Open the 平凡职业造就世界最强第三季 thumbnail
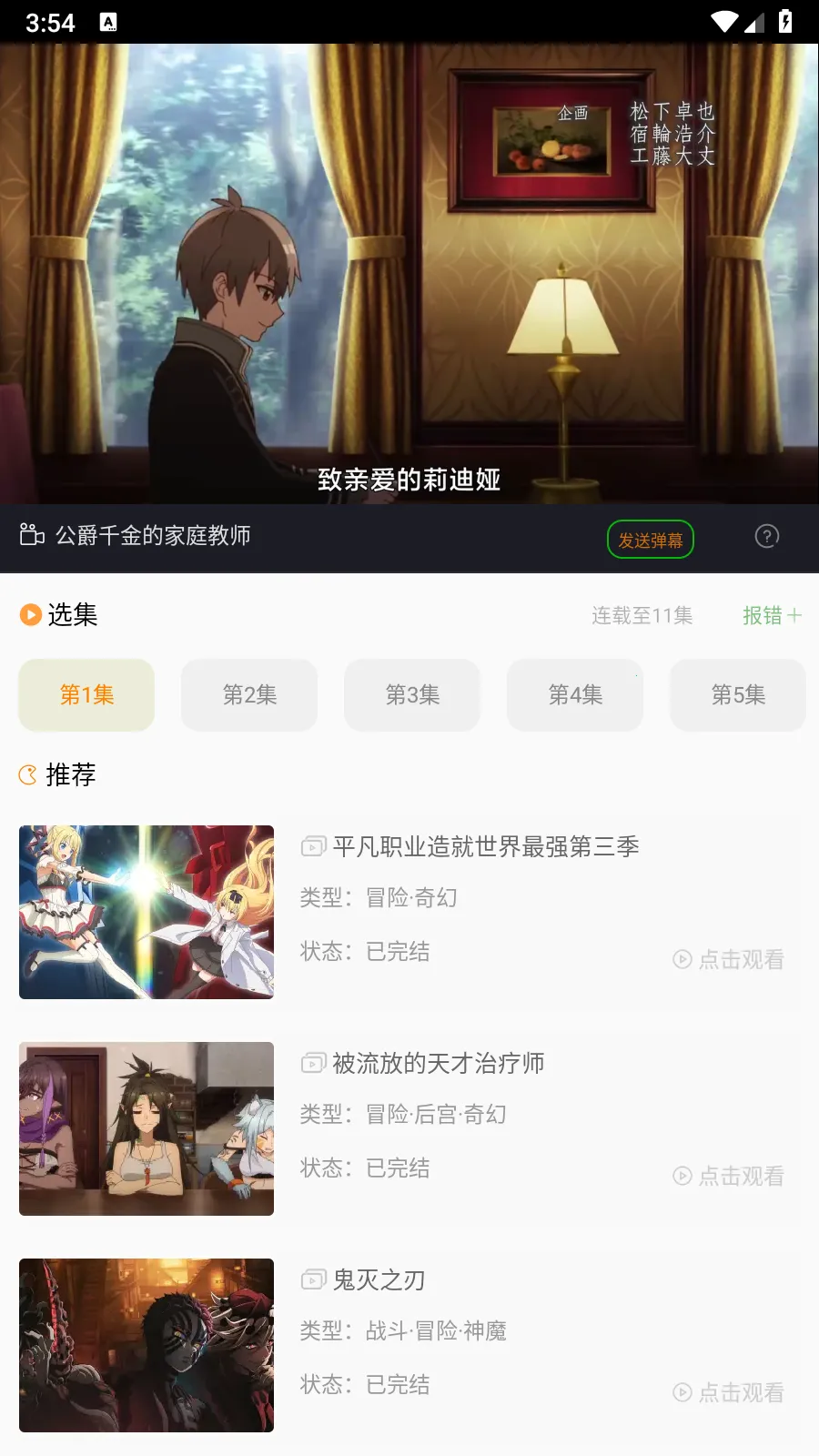This screenshot has height=1456, width=819. pyautogui.click(x=146, y=913)
